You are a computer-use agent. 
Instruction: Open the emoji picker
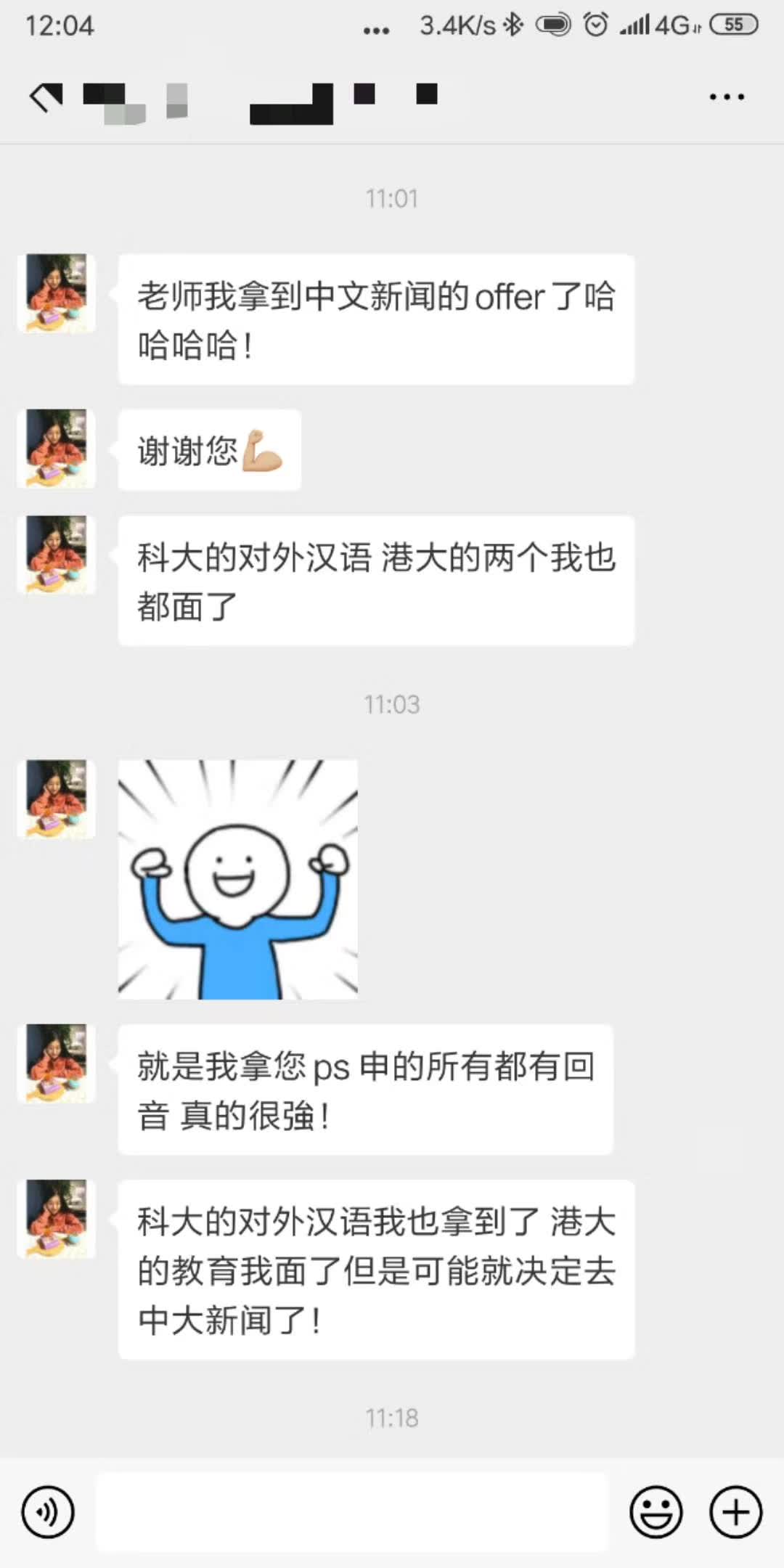point(656,1512)
